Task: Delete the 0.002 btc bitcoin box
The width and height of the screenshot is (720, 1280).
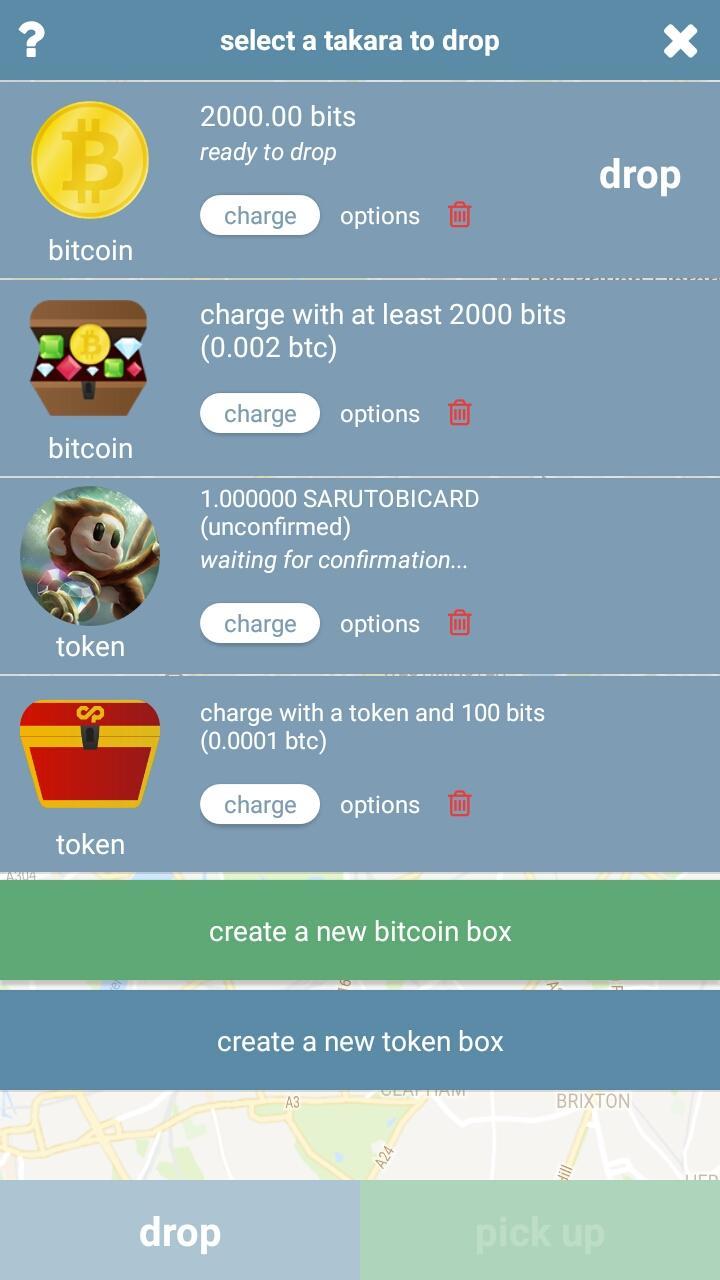Action: (460, 413)
